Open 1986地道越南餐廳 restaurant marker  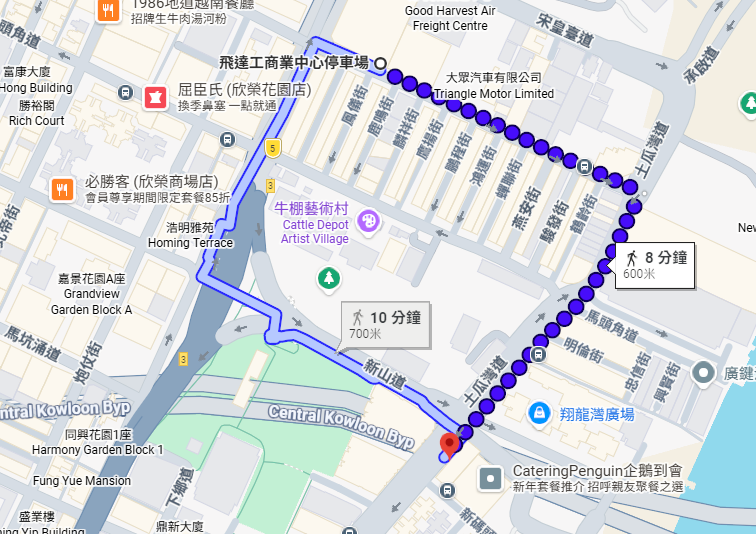click(x=109, y=11)
